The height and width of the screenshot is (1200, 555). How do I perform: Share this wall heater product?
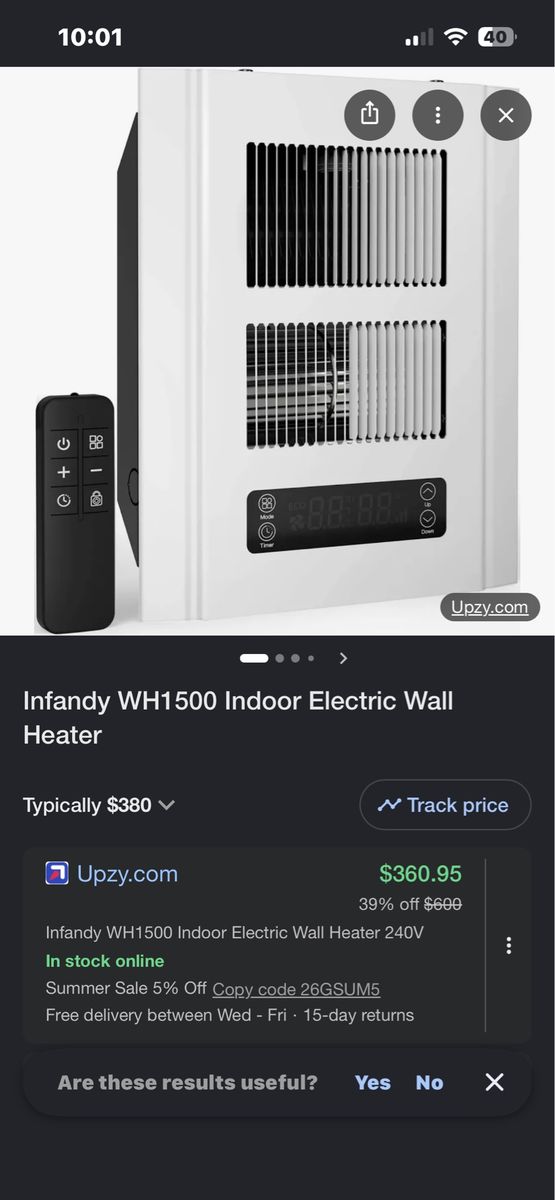(370, 114)
